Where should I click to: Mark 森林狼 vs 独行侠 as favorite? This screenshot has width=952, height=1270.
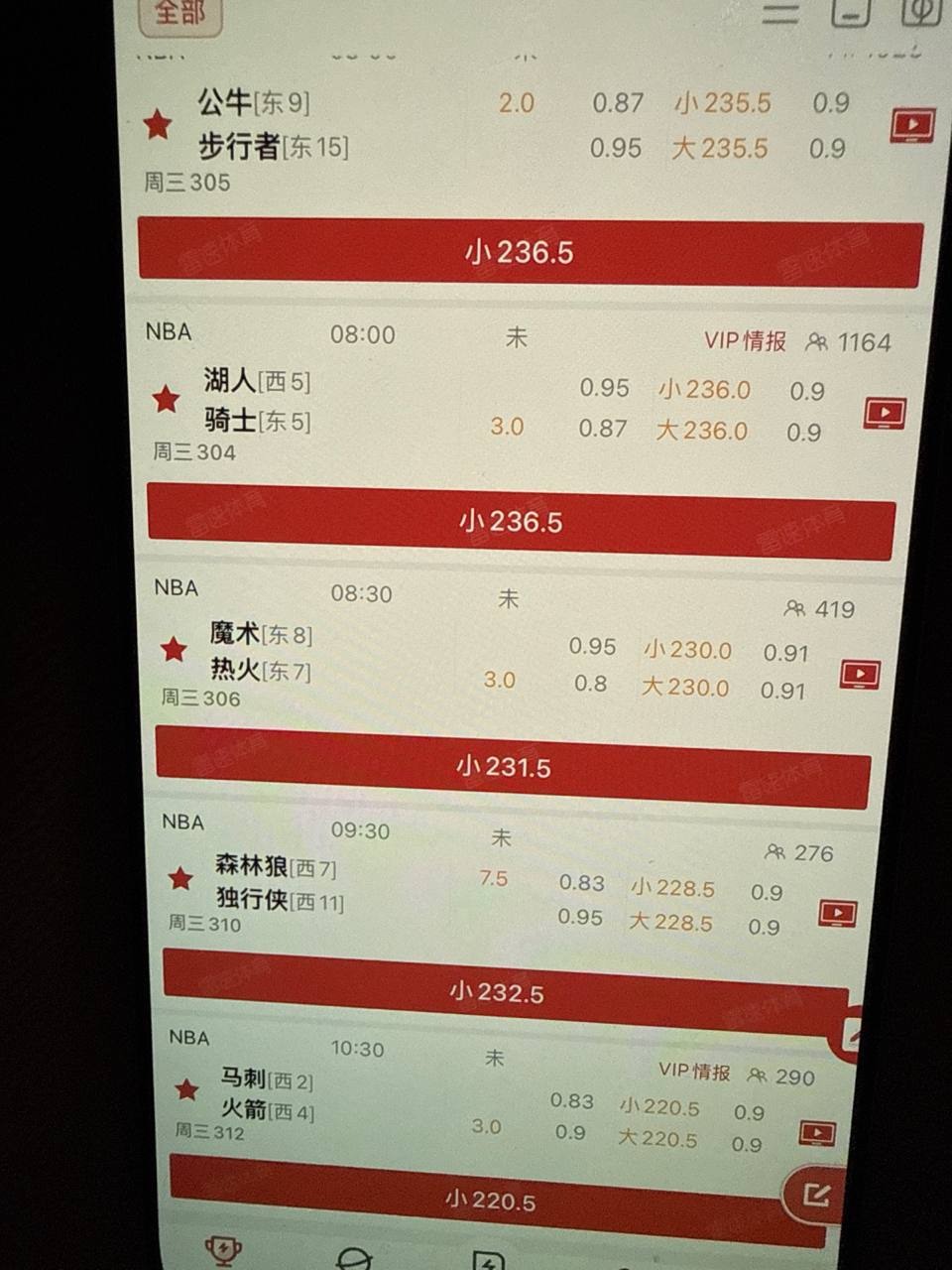180,878
